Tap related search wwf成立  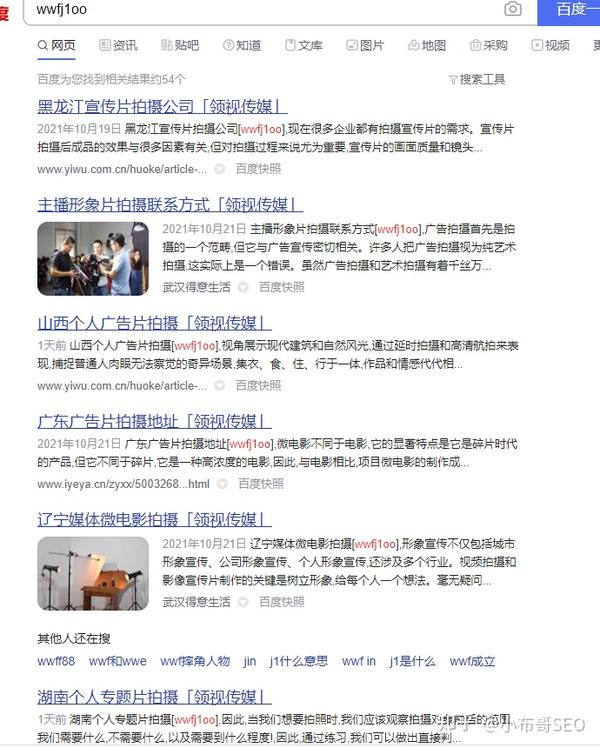click(472, 661)
